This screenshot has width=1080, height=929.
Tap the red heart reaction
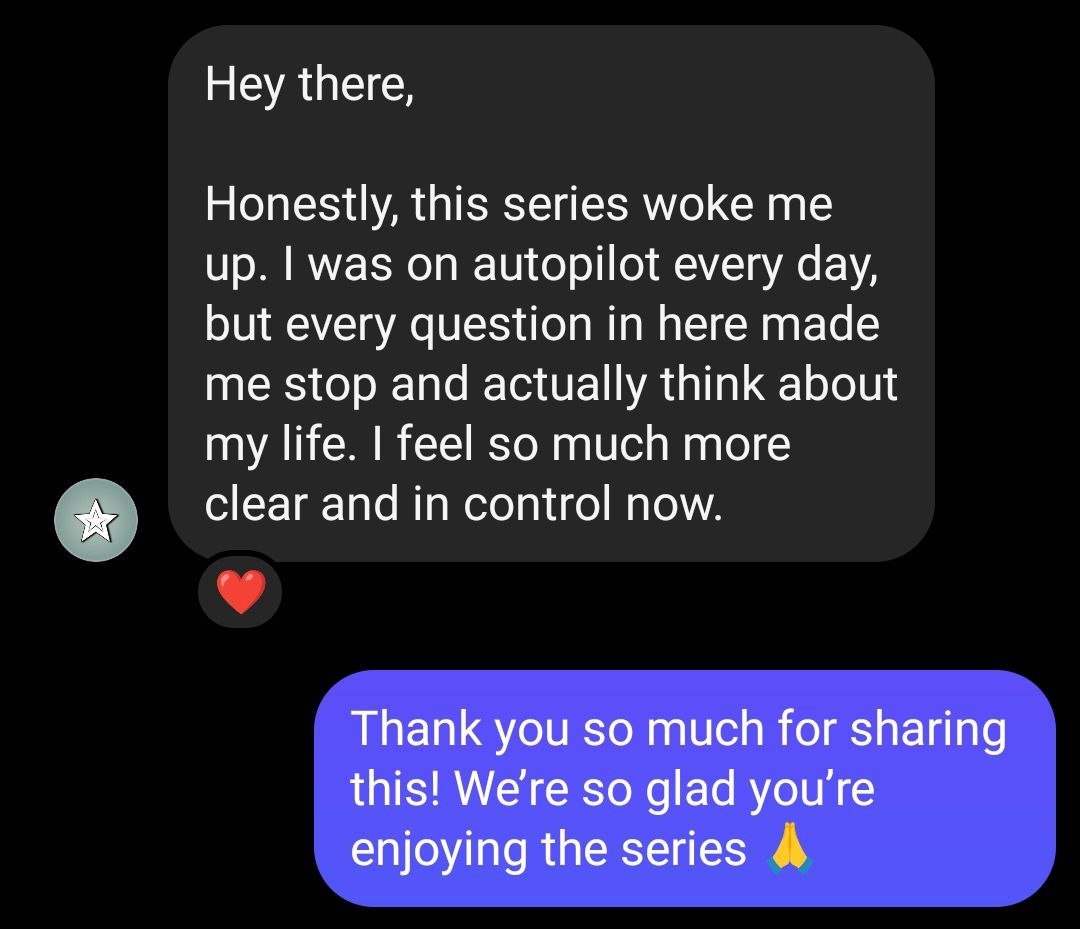pos(241,592)
